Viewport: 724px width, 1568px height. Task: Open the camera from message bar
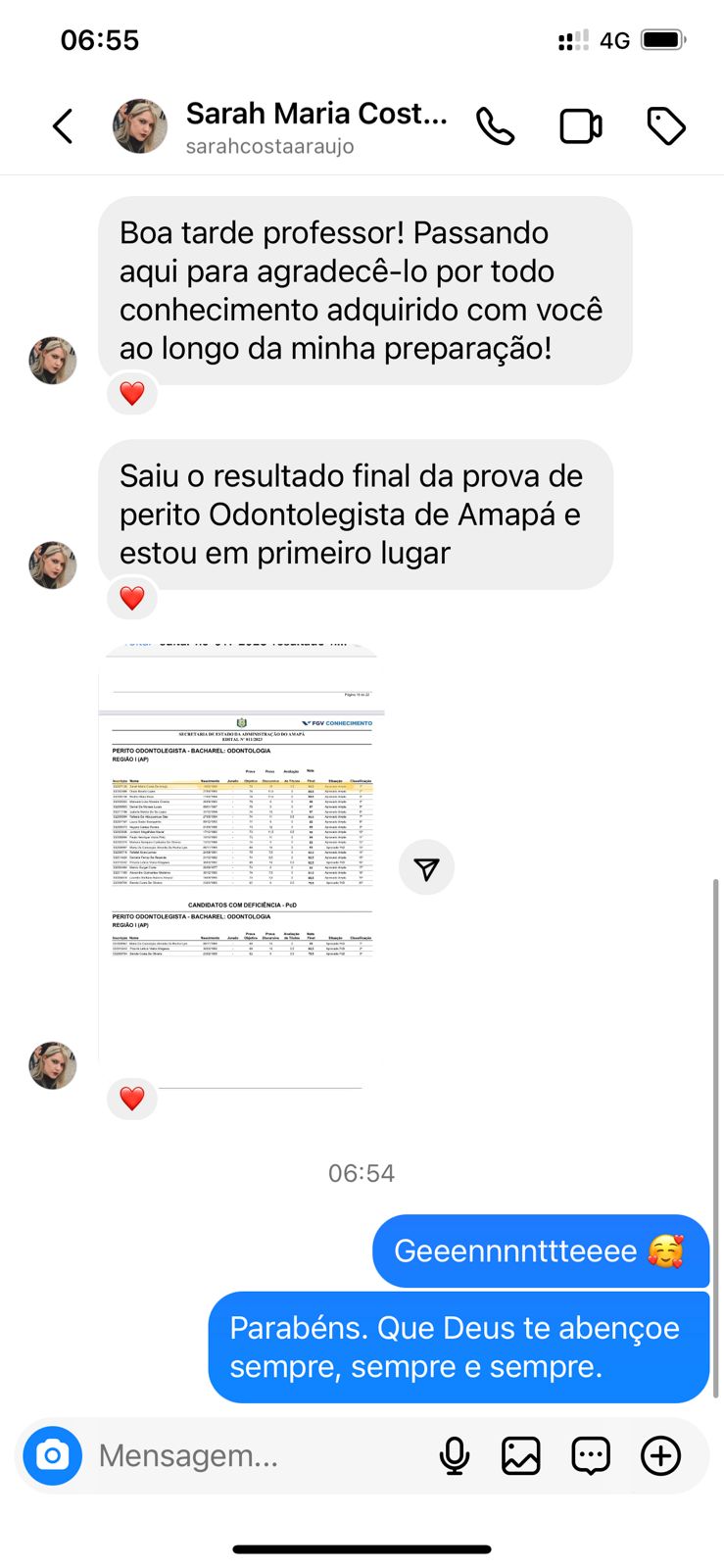52,1455
